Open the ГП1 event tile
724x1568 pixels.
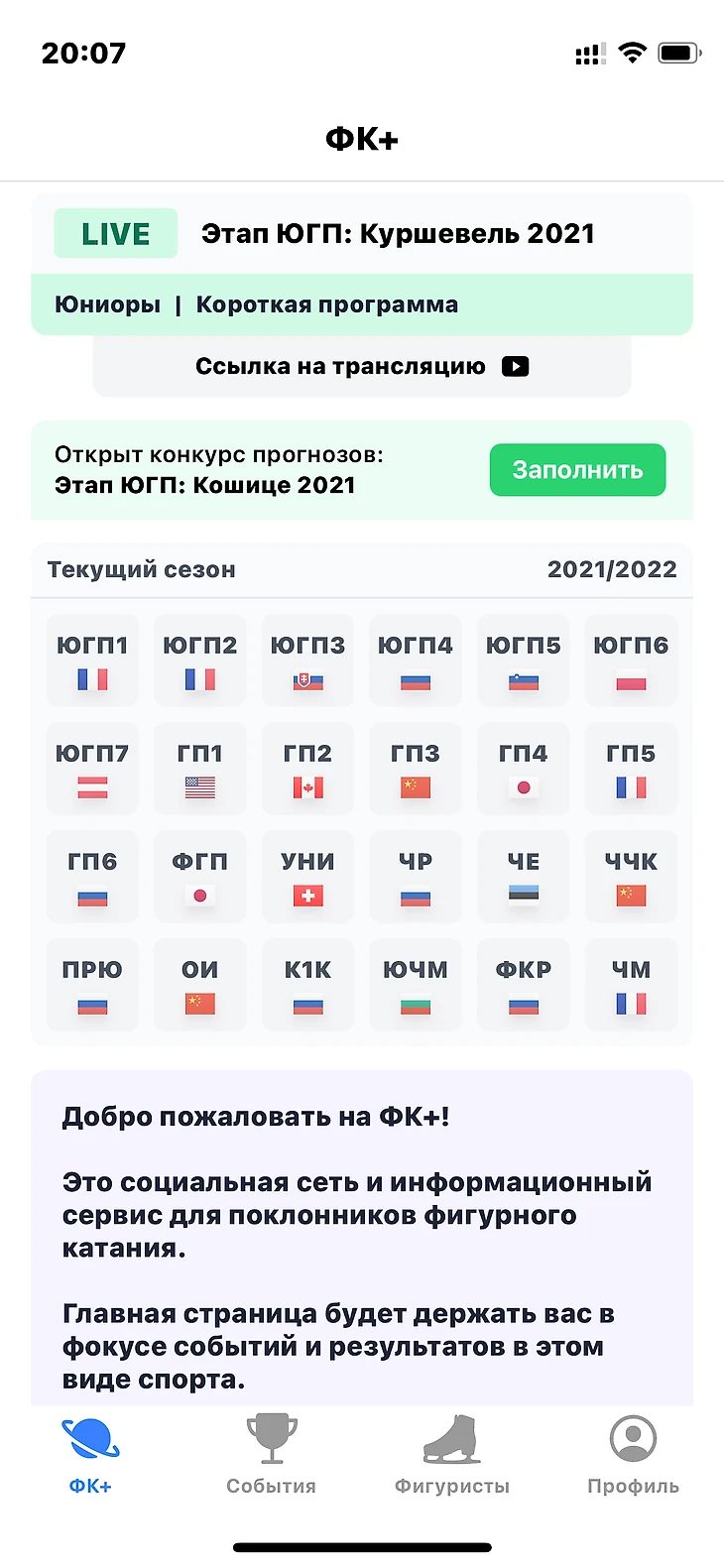[x=199, y=769]
